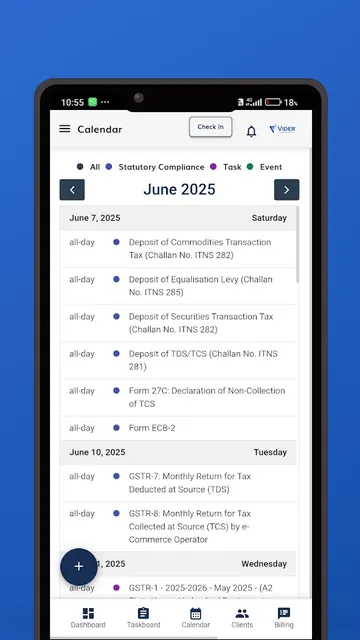Filter calendar by Task

(x=226, y=167)
